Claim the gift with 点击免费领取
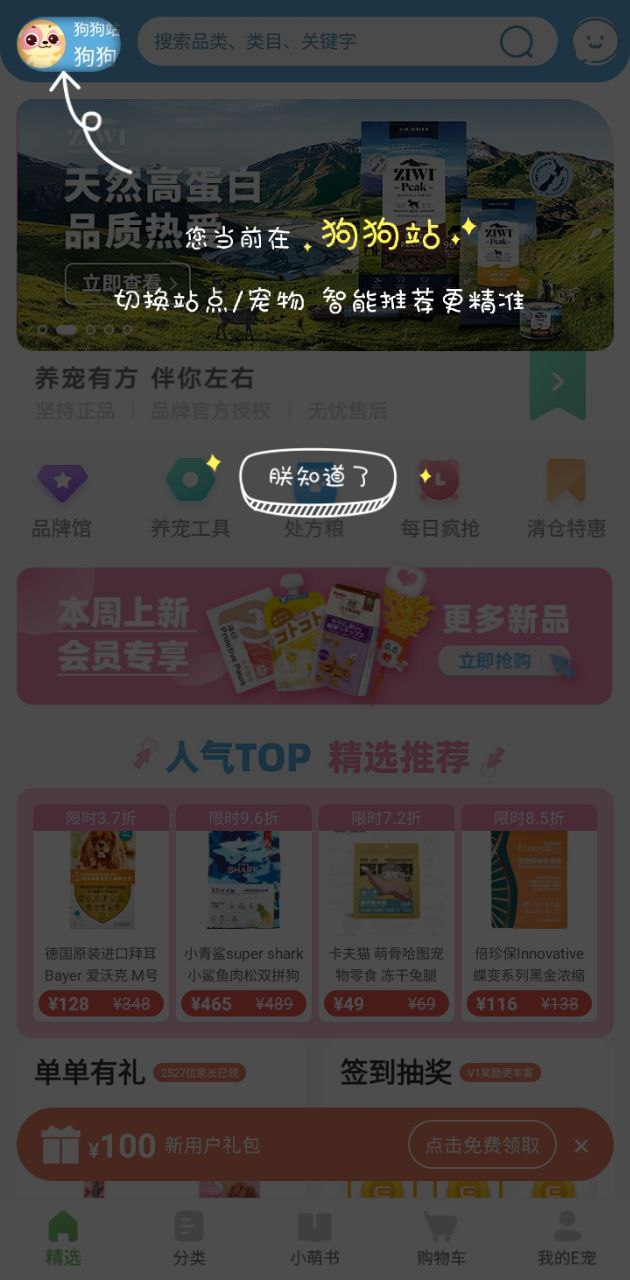630x1280 pixels. click(483, 1145)
